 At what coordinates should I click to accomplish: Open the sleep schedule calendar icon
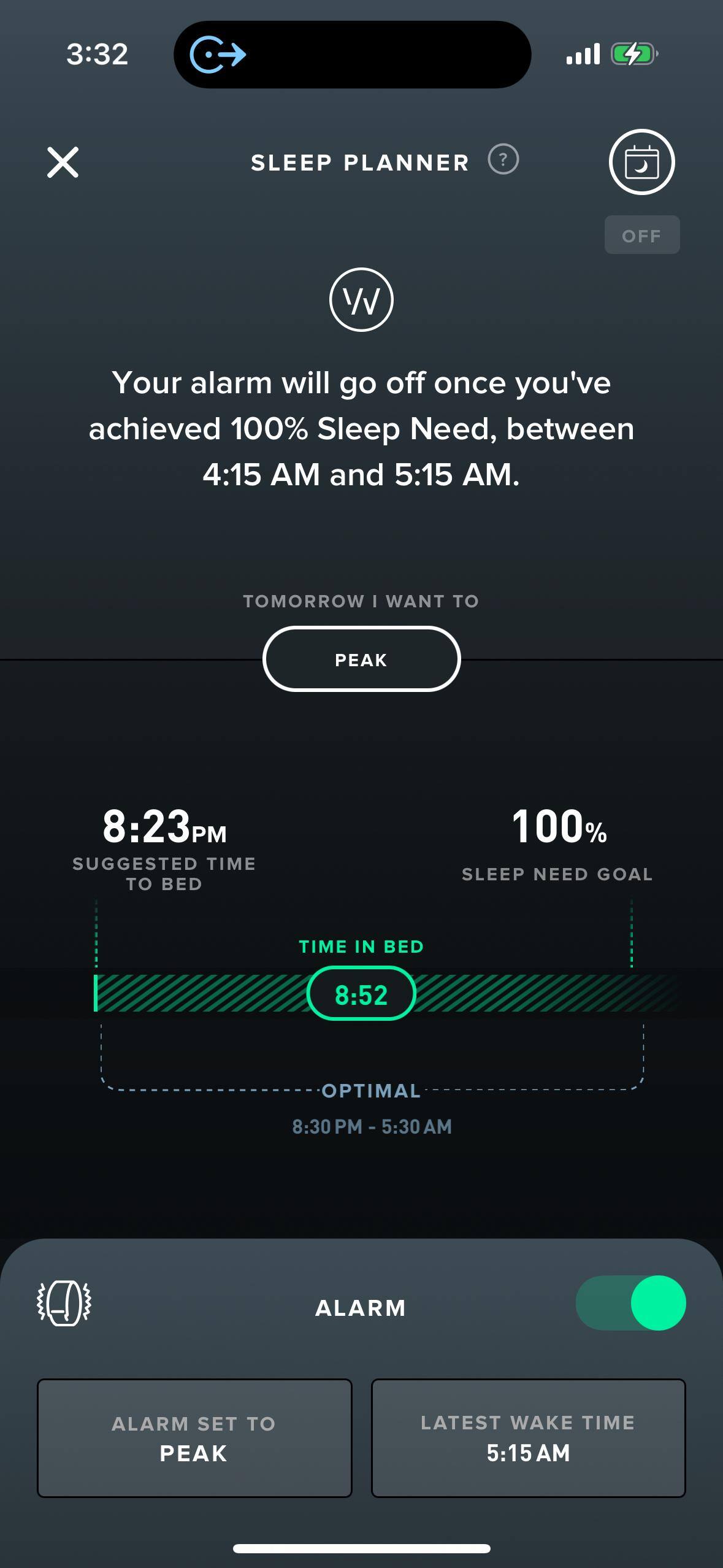pyautogui.click(x=641, y=163)
